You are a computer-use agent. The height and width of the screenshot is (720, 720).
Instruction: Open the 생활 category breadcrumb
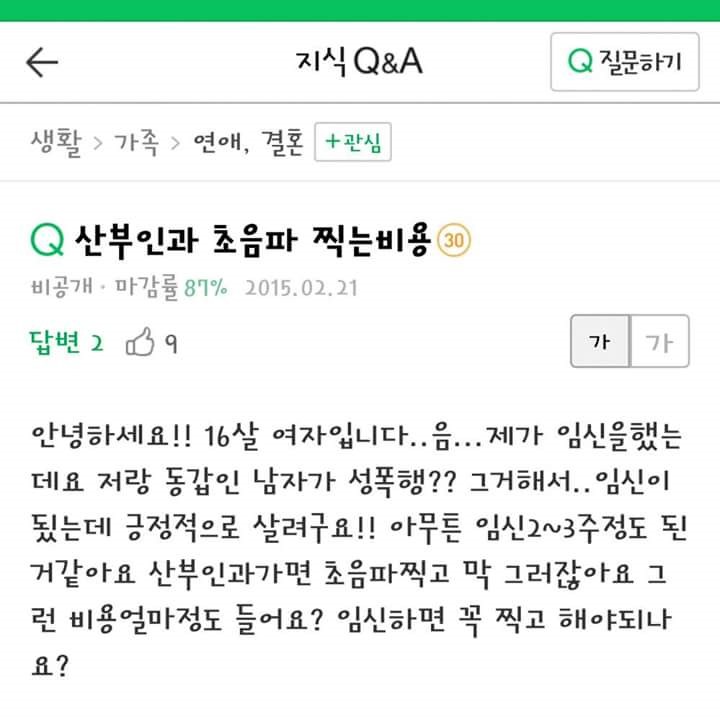[x=56, y=142]
